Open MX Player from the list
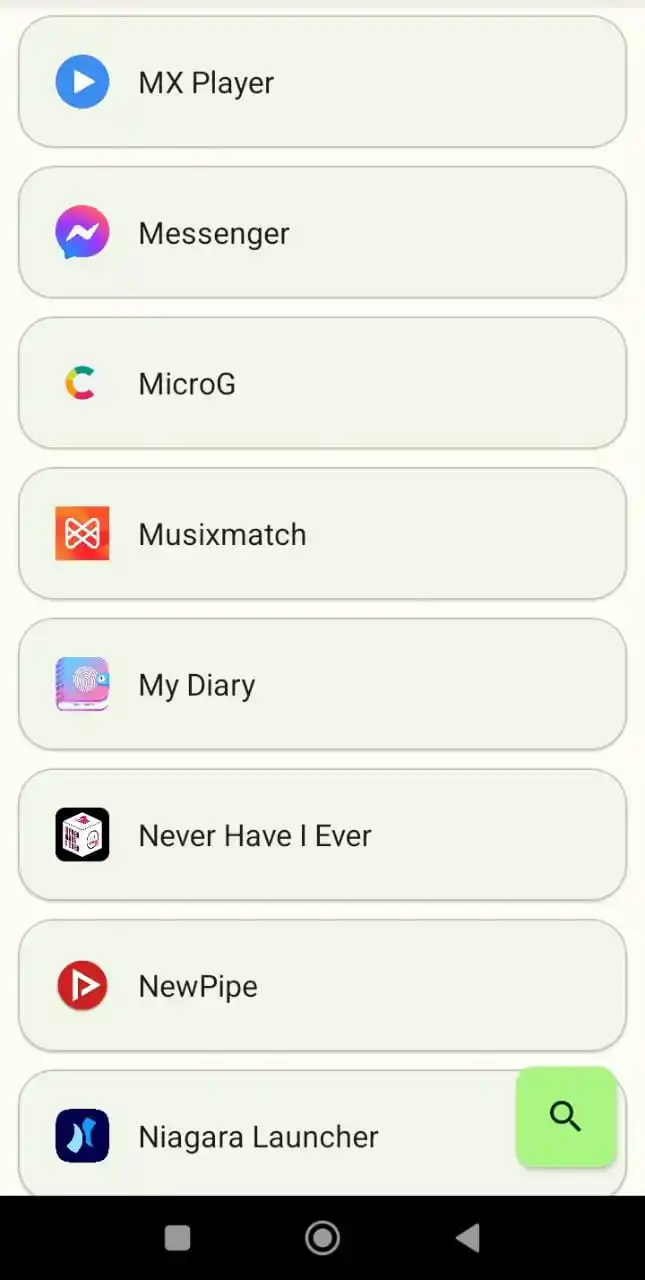645x1280 pixels. tap(322, 82)
